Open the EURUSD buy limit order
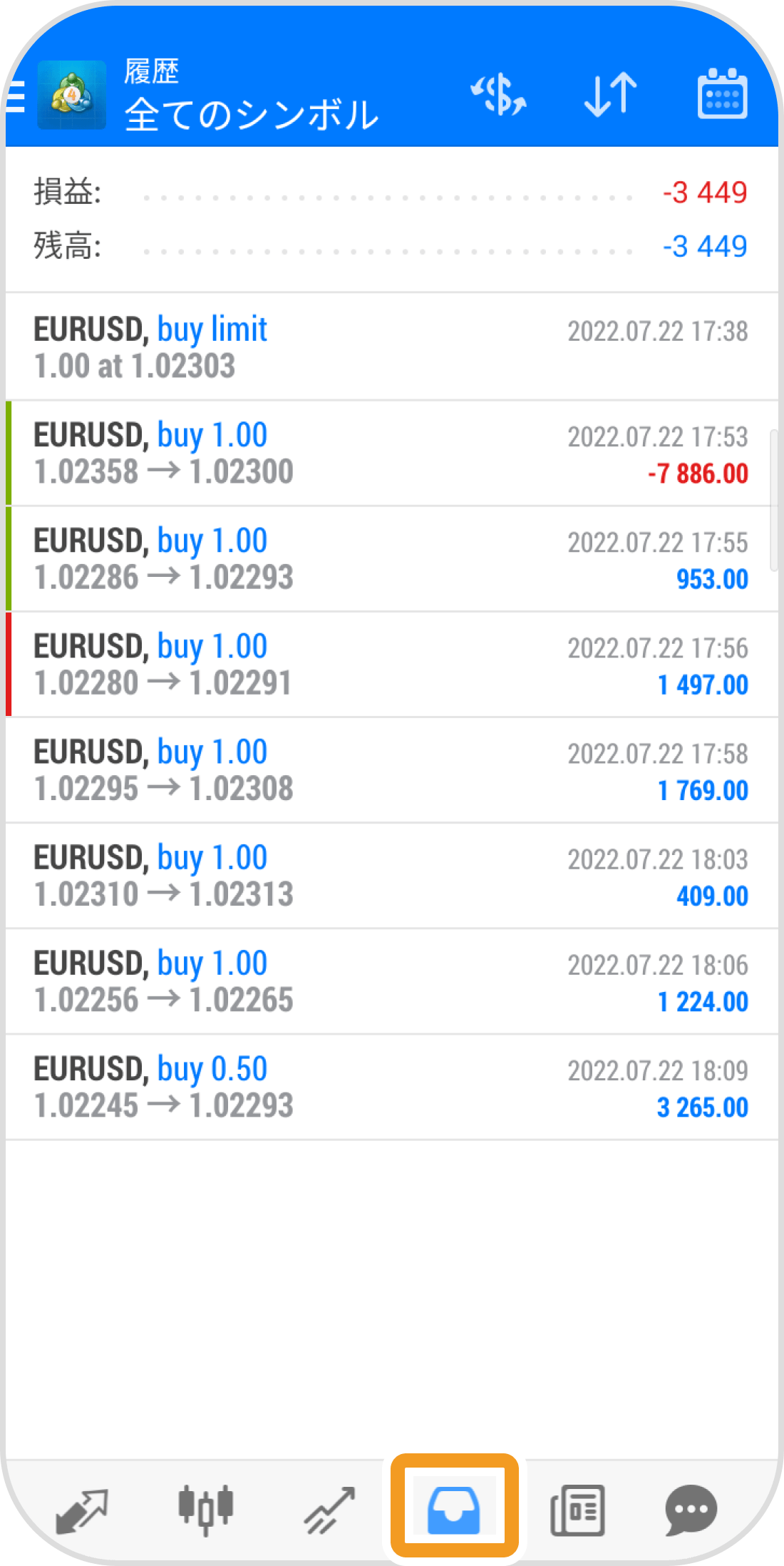 pos(391,347)
